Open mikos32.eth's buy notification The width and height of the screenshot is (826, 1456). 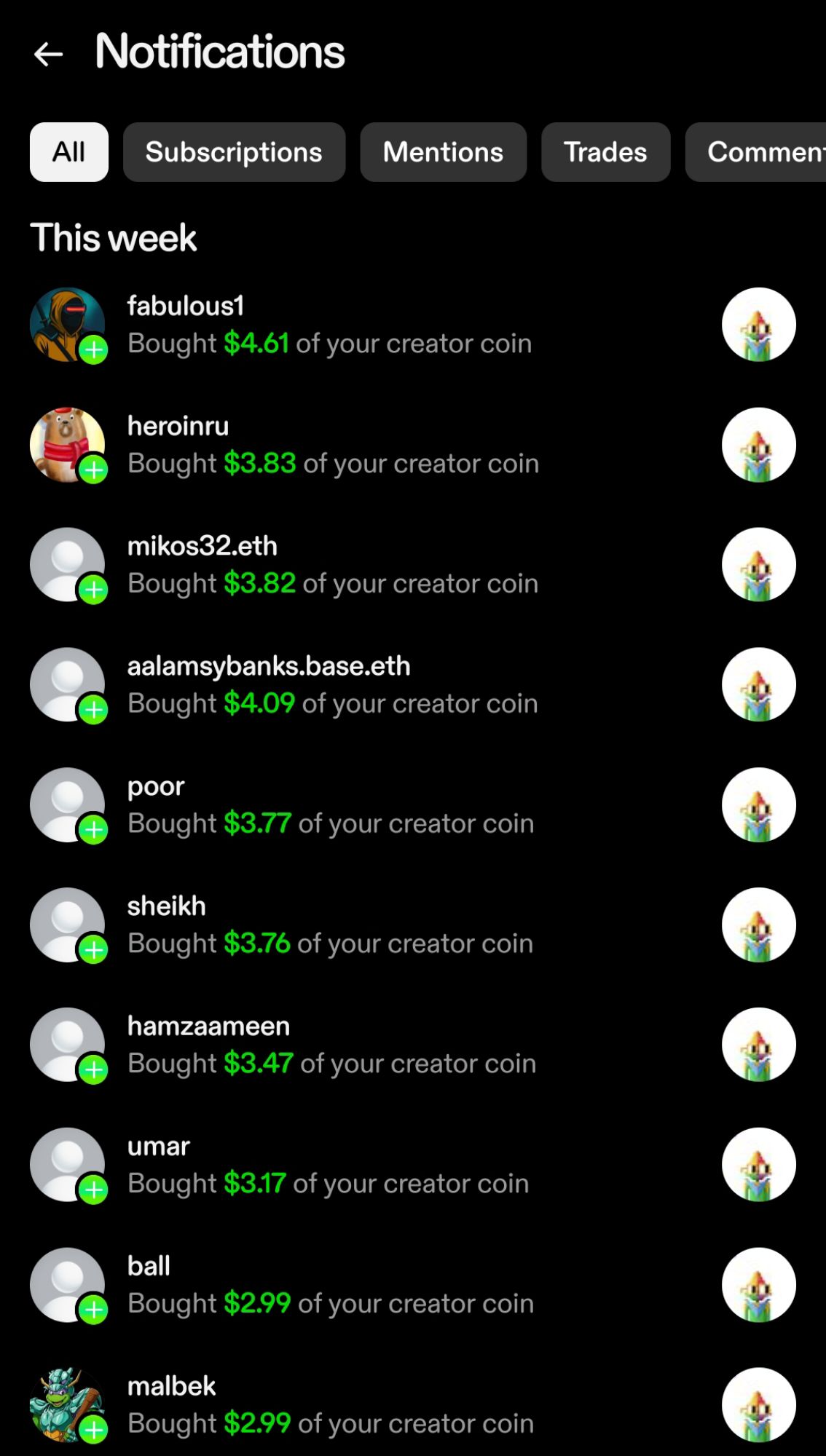click(333, 566)
